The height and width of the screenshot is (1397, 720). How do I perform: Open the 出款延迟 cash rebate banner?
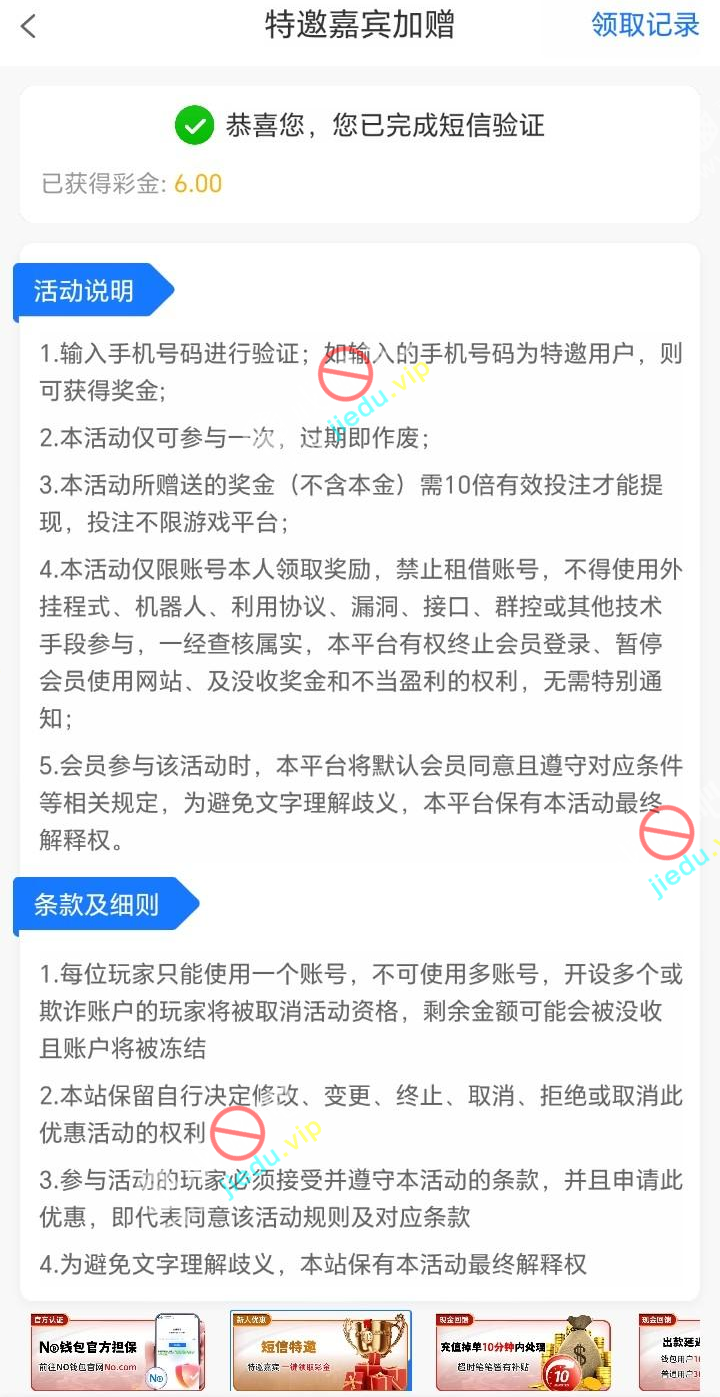click(670, 1351)
